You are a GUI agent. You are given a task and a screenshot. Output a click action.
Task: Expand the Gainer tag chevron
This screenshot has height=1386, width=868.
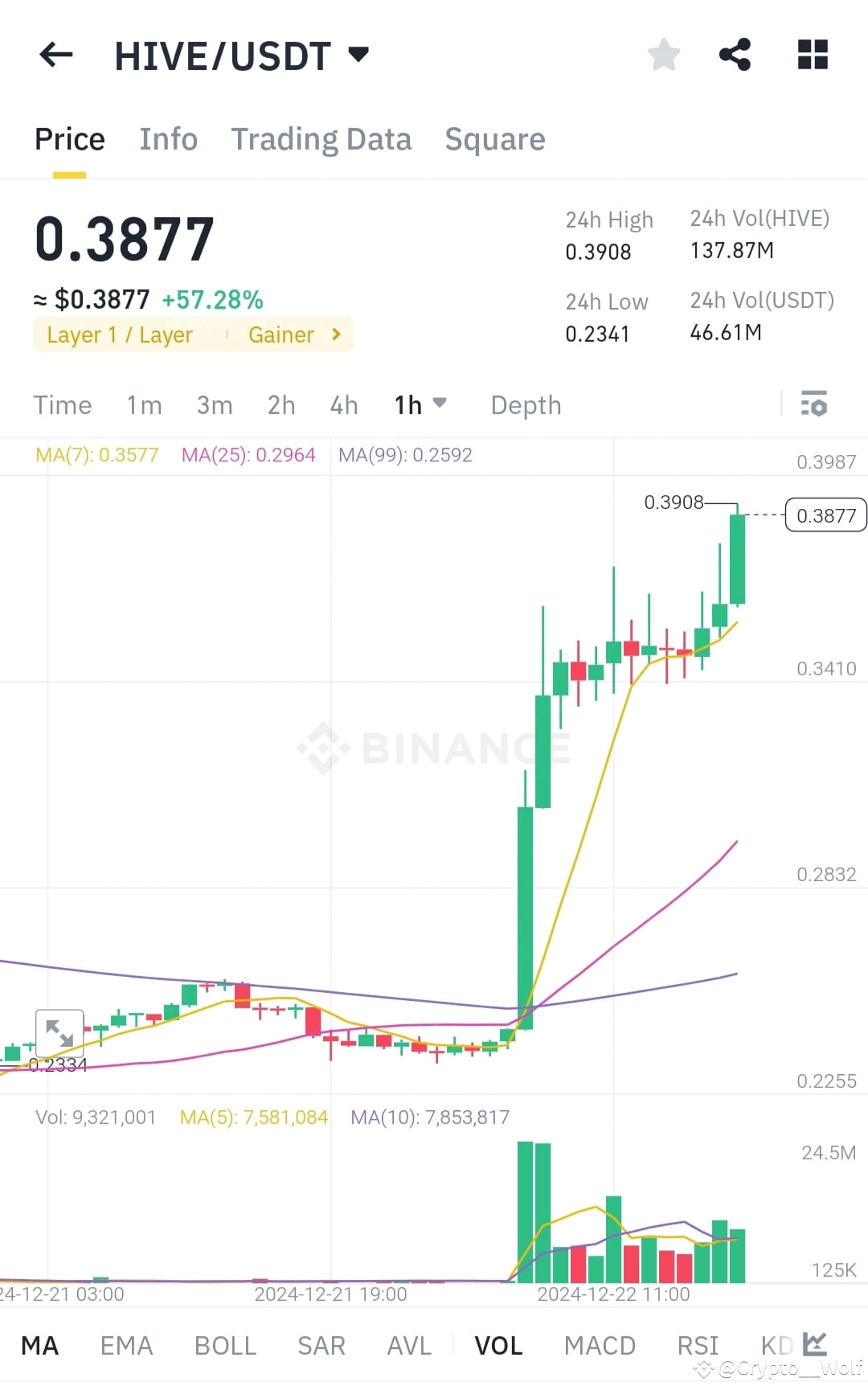(x=337, y=334)
